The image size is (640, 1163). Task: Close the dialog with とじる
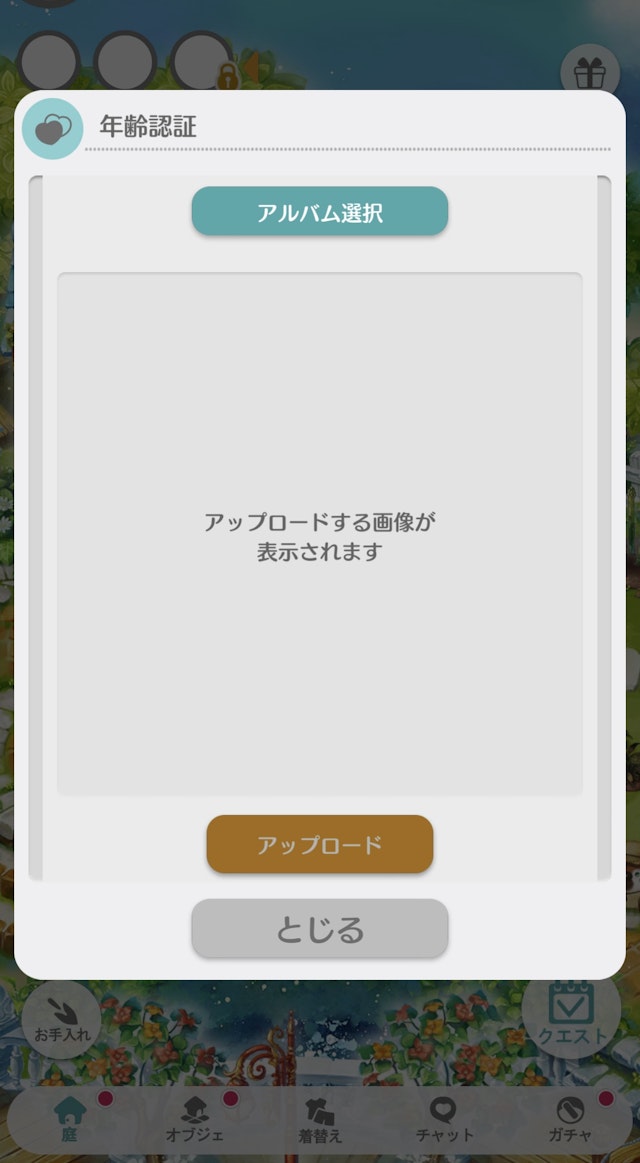[320, 929]
